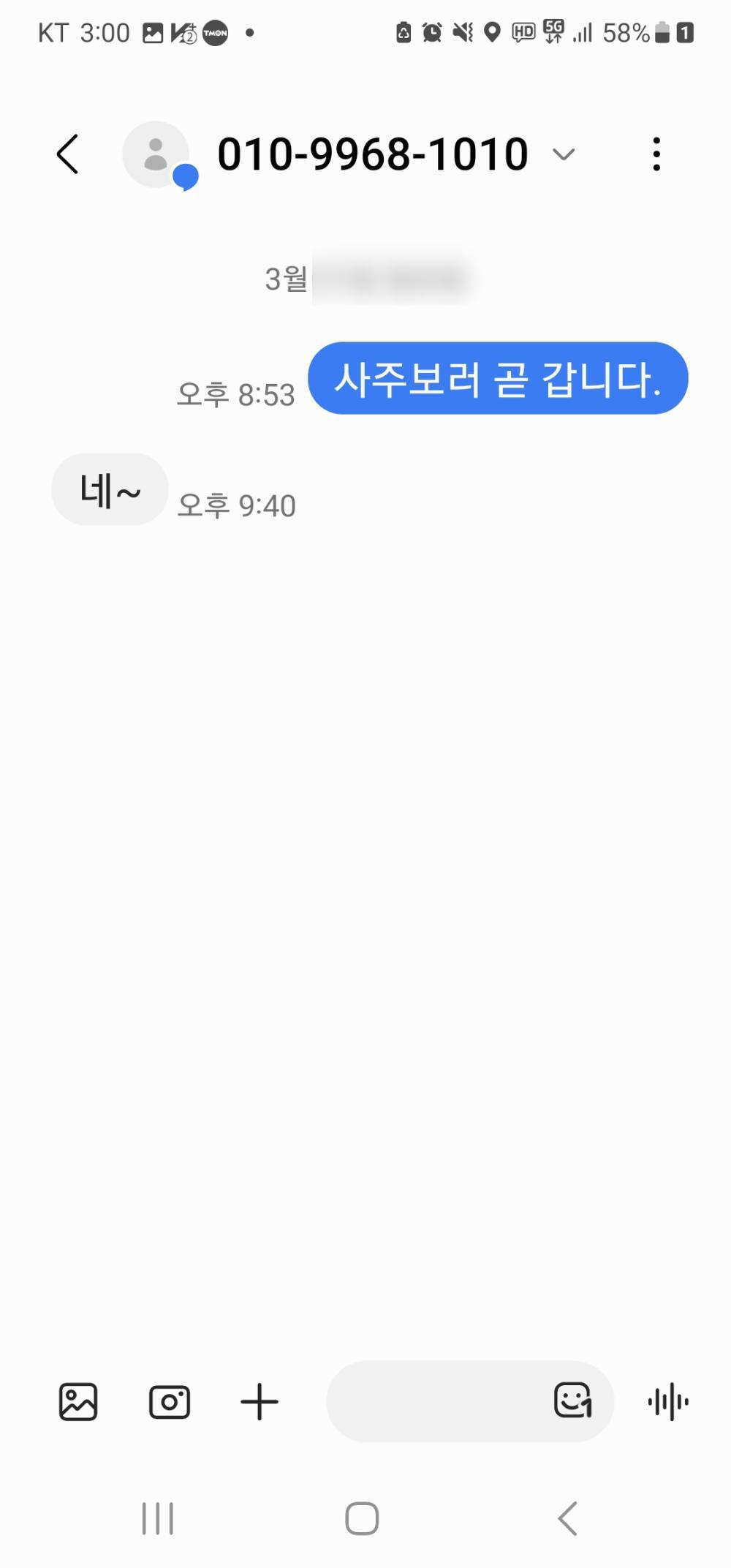Screen dimensions: 731x1568
Task: Open recent apps from the navigation bar
Action: click(x=158, y=1518)
